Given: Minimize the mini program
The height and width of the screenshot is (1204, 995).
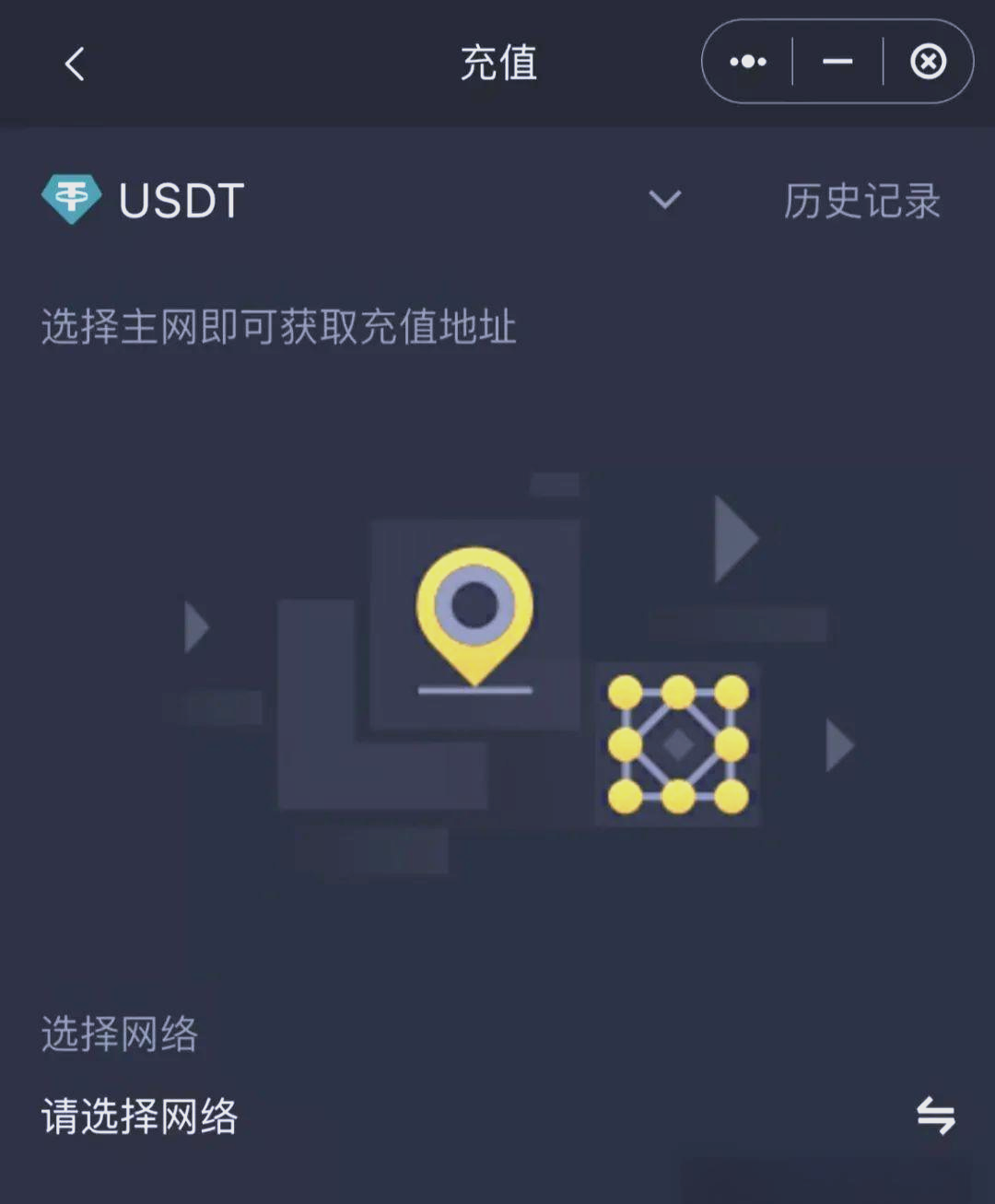Looking at the screenshot, I should click(835, 61).
